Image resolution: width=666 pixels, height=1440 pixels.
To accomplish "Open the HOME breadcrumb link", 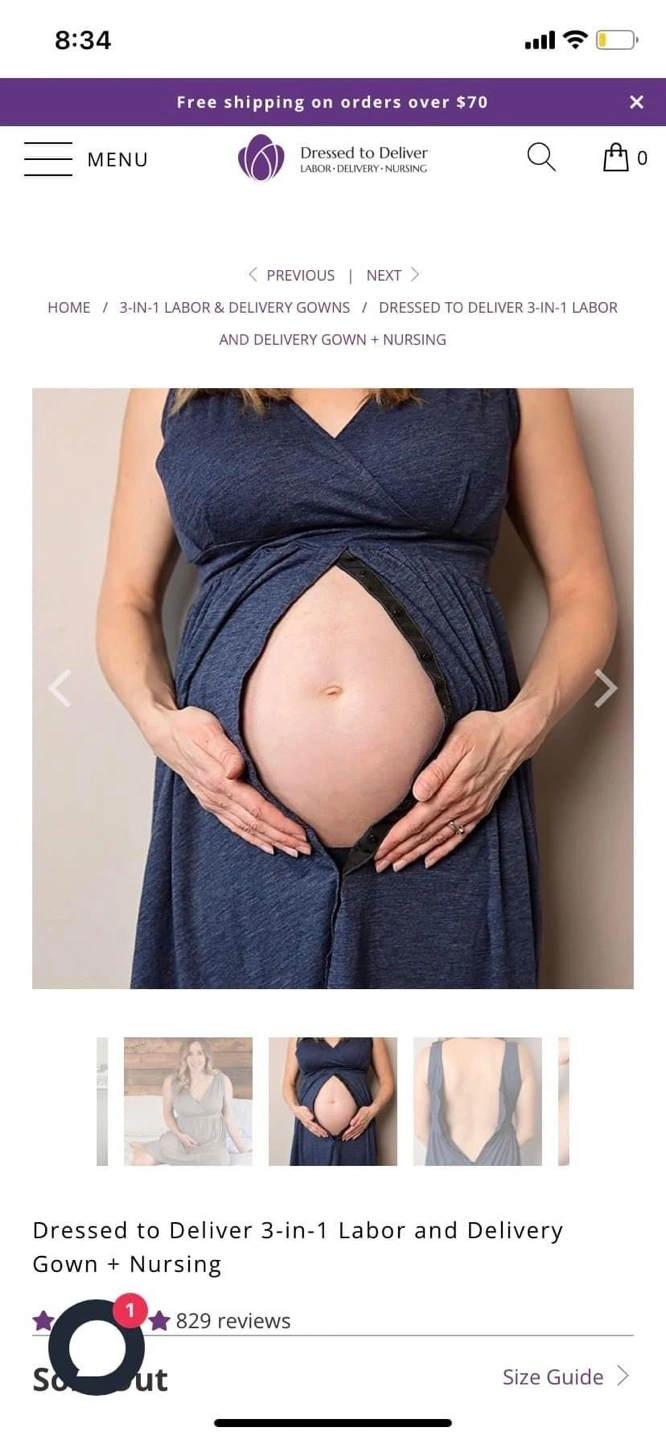I will pyautogui.click(x=69, y=307).
